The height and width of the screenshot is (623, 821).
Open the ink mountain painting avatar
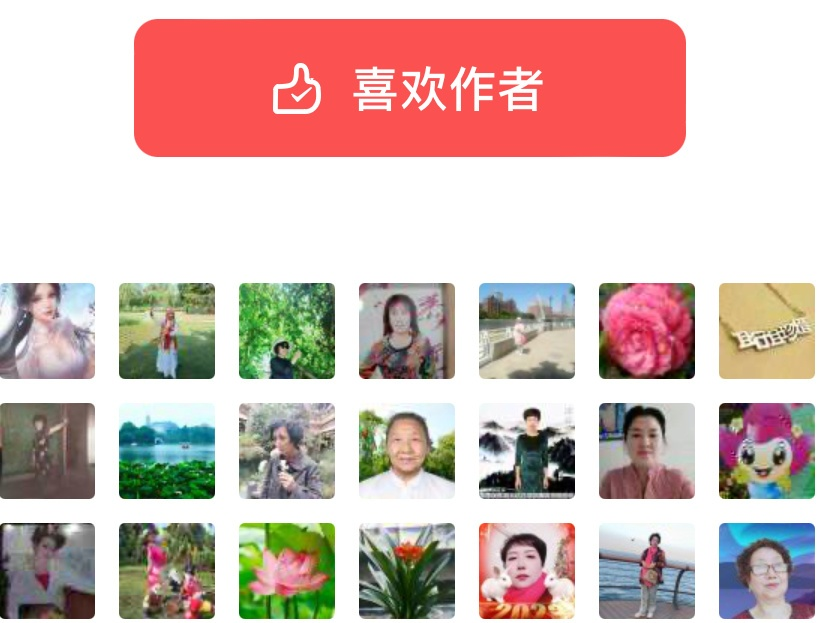coord(527,451)
